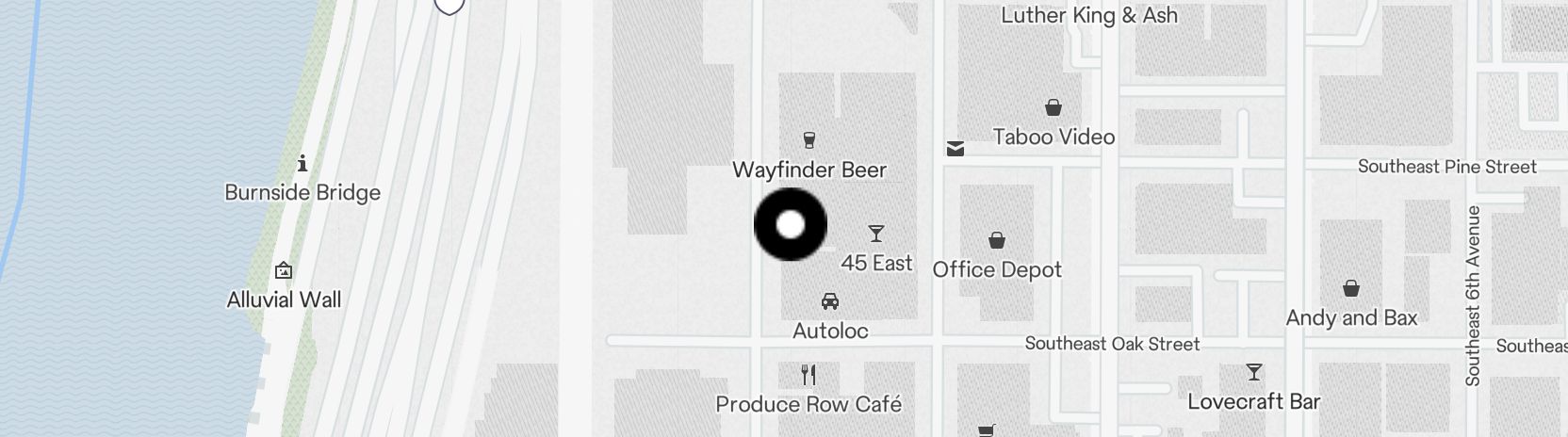Viewport: 1568px width, 437px height.
Task: Open the Produce Row Café restaurant marker
Action: pos(808,375)
